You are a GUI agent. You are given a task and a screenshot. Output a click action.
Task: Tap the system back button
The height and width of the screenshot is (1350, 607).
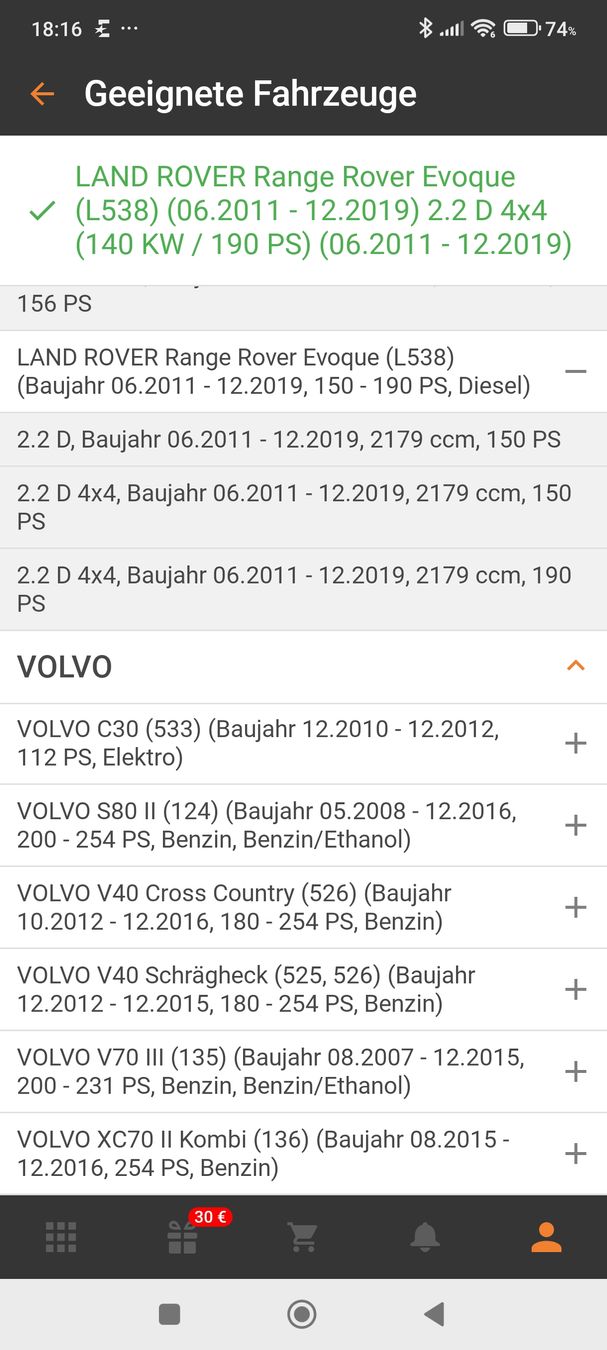[x=434, y=1314]
